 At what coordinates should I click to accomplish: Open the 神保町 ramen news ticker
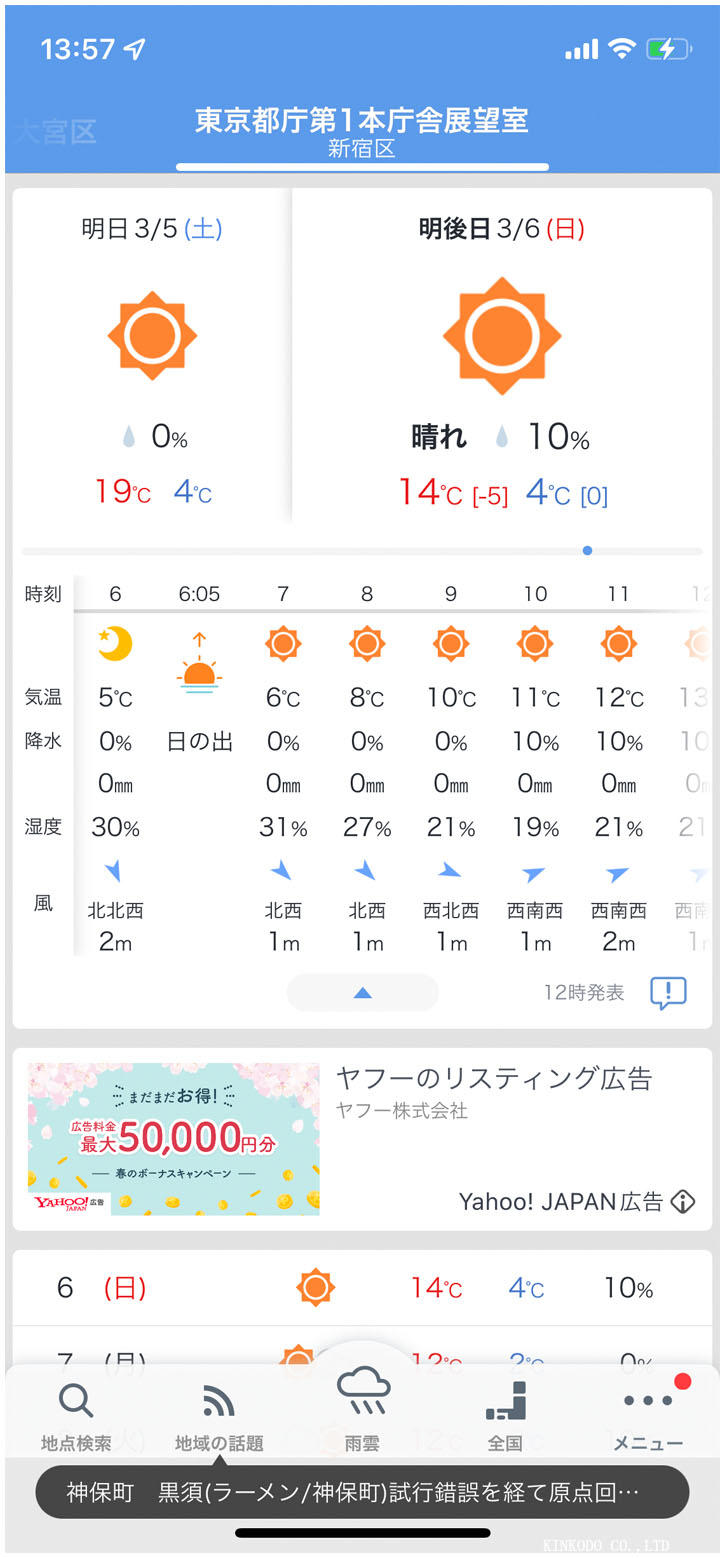[x=362, y=1491]
